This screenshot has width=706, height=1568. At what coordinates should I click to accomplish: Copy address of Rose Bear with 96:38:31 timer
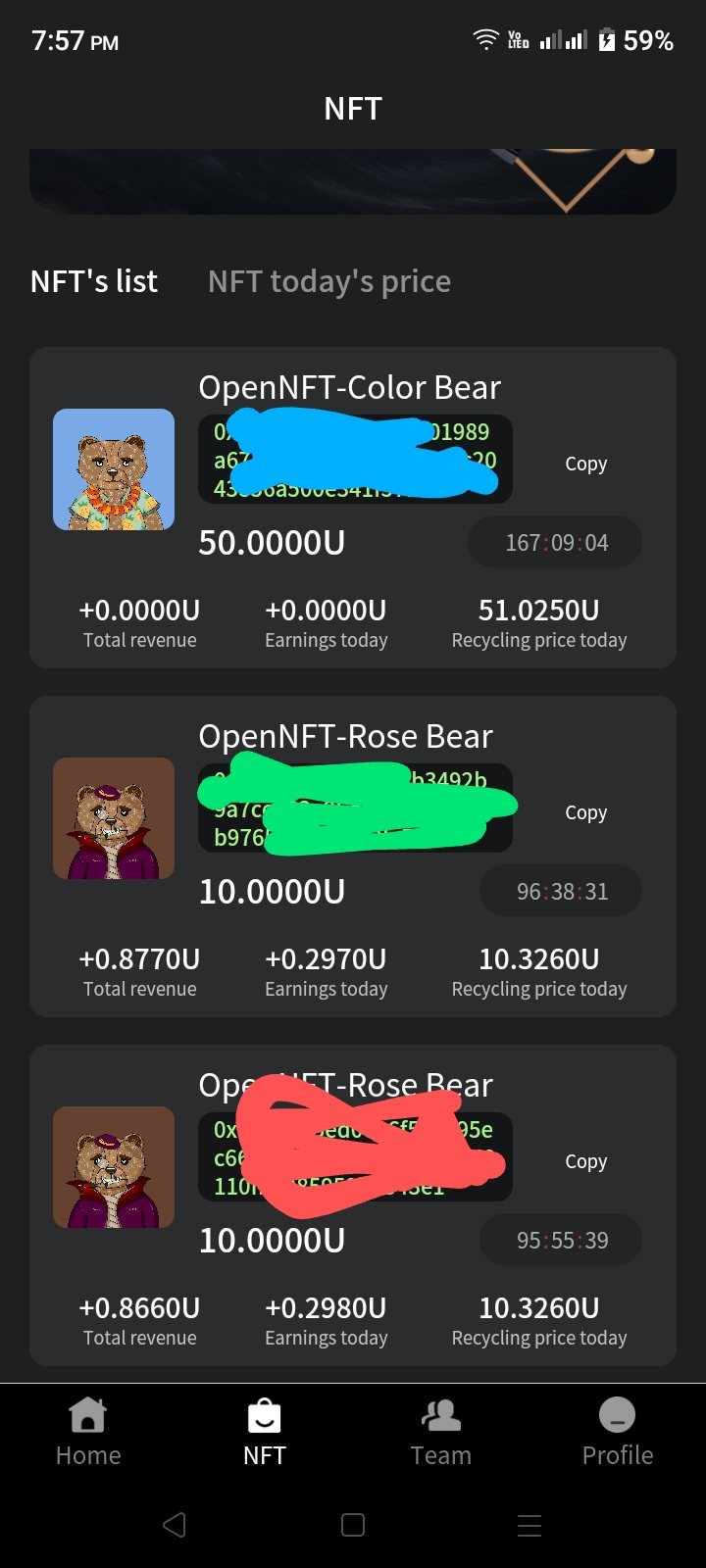pyautogui.click(x=585, y=812)
